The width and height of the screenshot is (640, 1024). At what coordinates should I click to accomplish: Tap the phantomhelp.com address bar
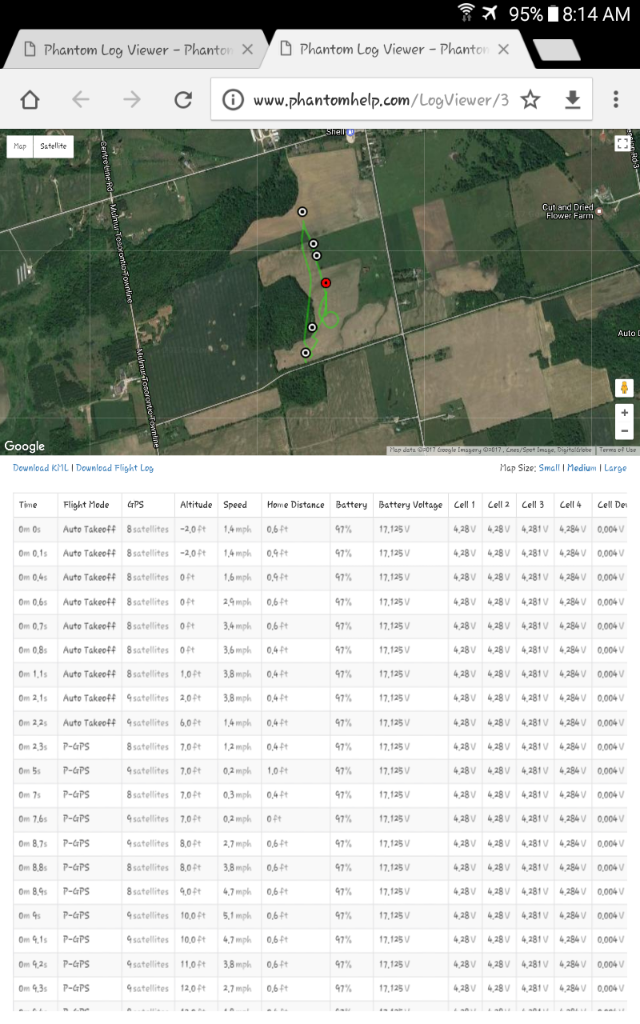(380, 100)
